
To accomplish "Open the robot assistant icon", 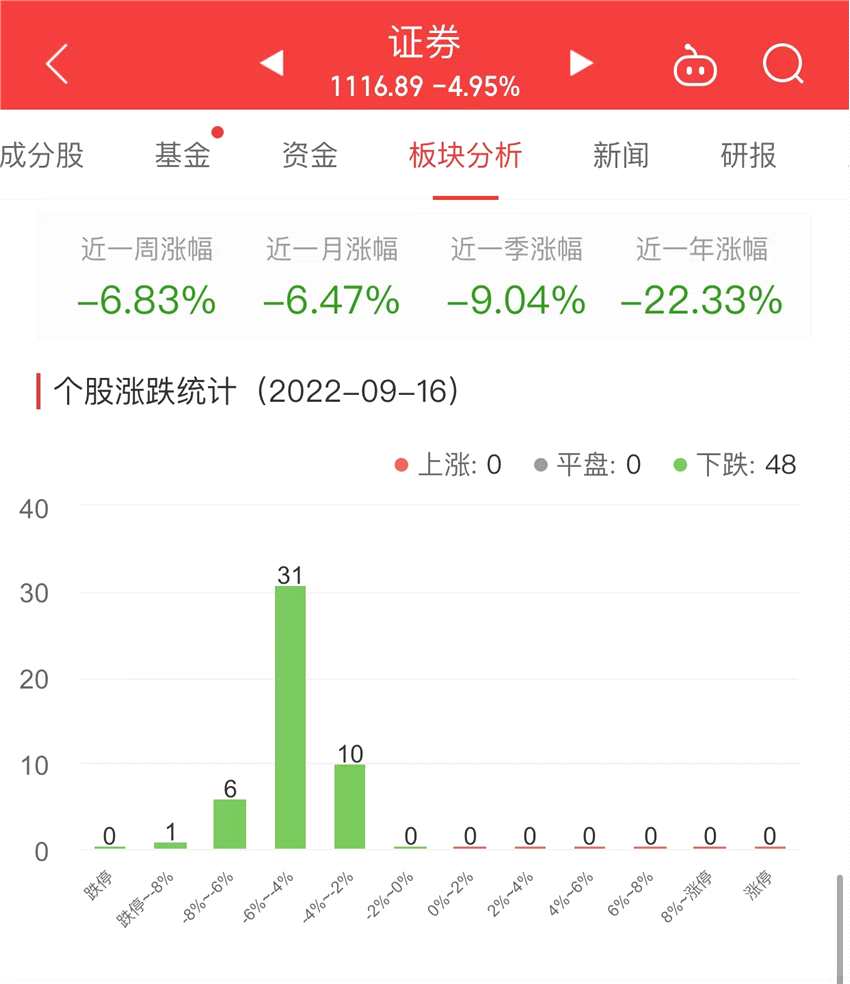I will pyautogui.click(x=696, y=67).
